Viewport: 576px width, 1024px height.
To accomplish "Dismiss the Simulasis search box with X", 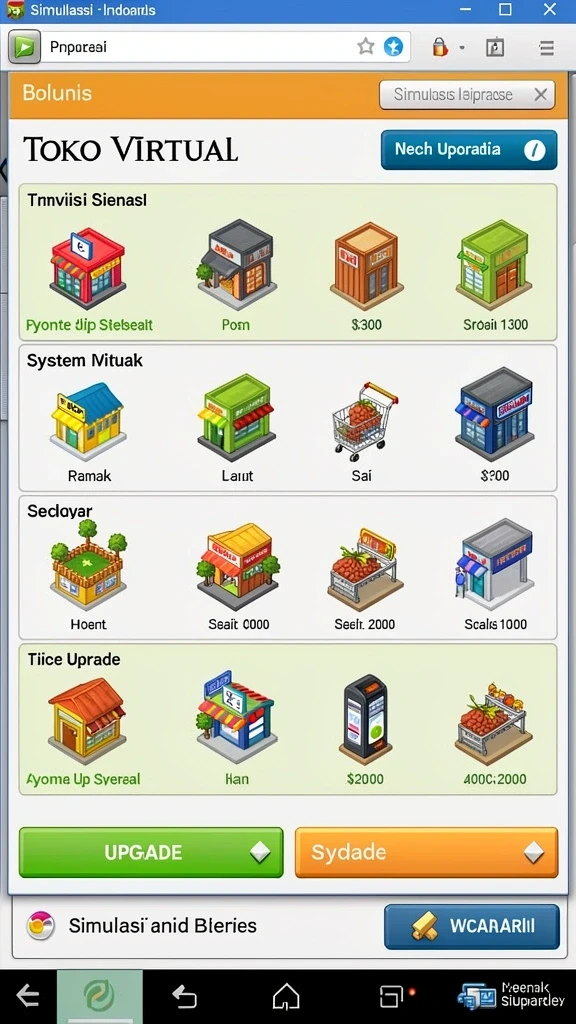I will 540,95.
